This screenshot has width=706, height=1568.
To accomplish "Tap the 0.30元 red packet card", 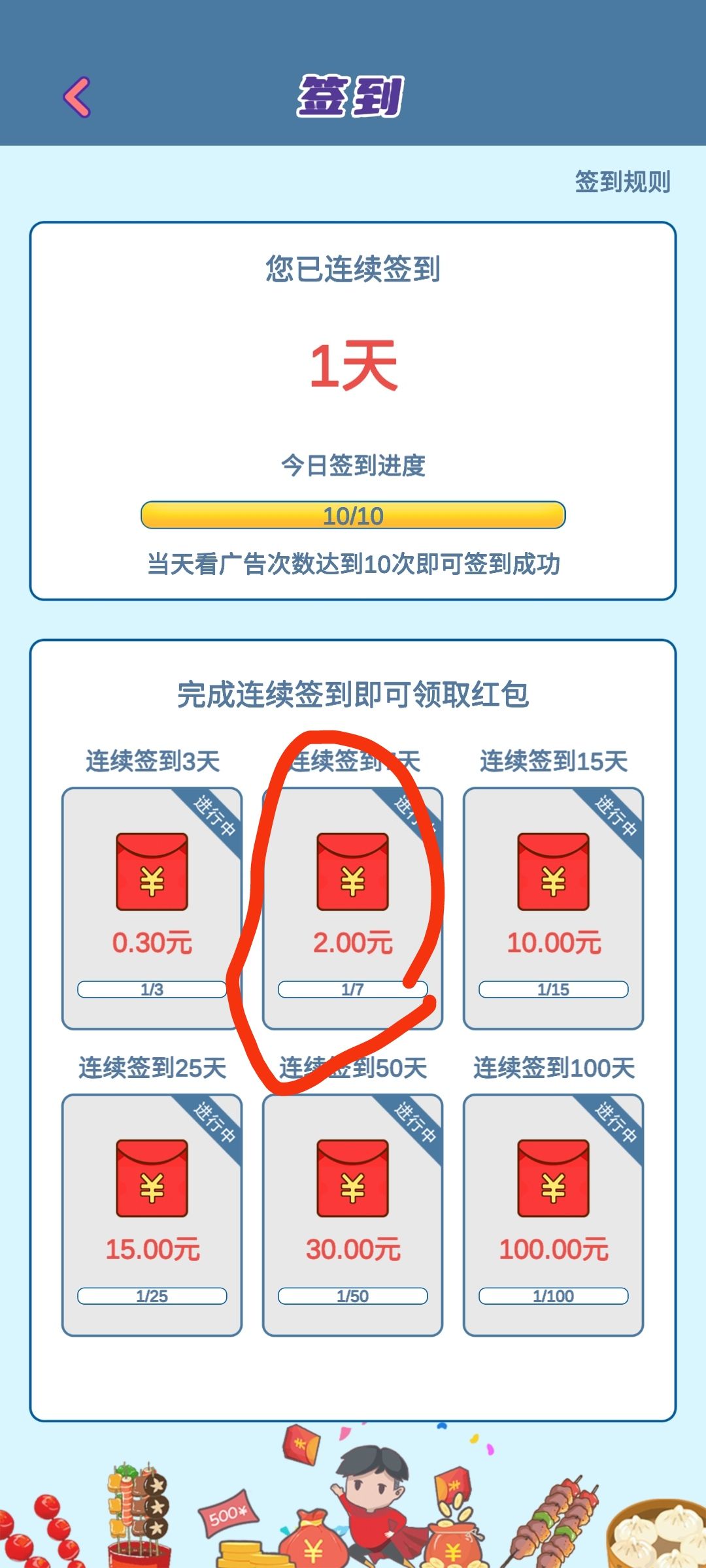I will click(152, 908).
